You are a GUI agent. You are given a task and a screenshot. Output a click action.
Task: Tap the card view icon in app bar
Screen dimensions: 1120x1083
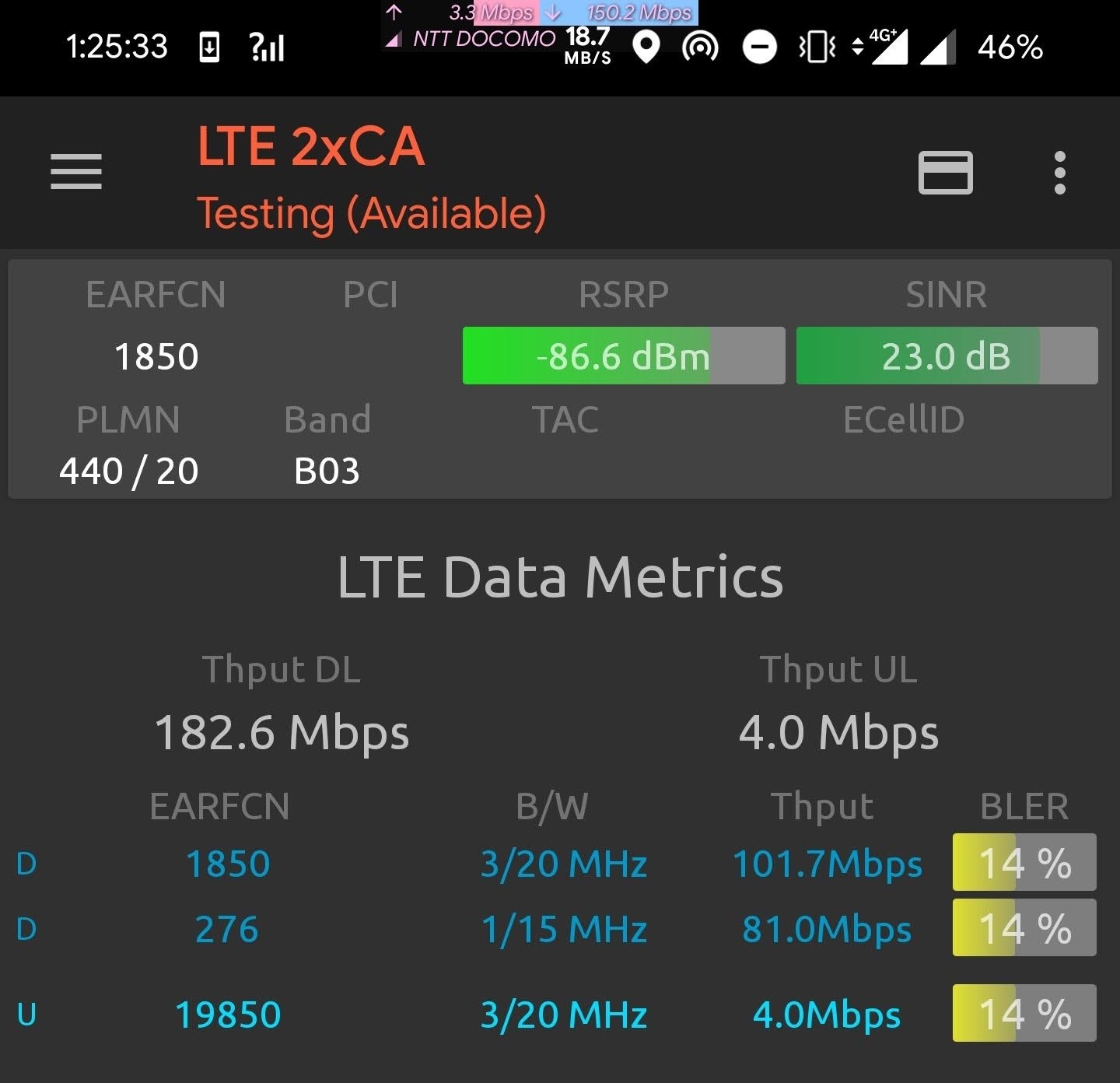click(945, 172)
